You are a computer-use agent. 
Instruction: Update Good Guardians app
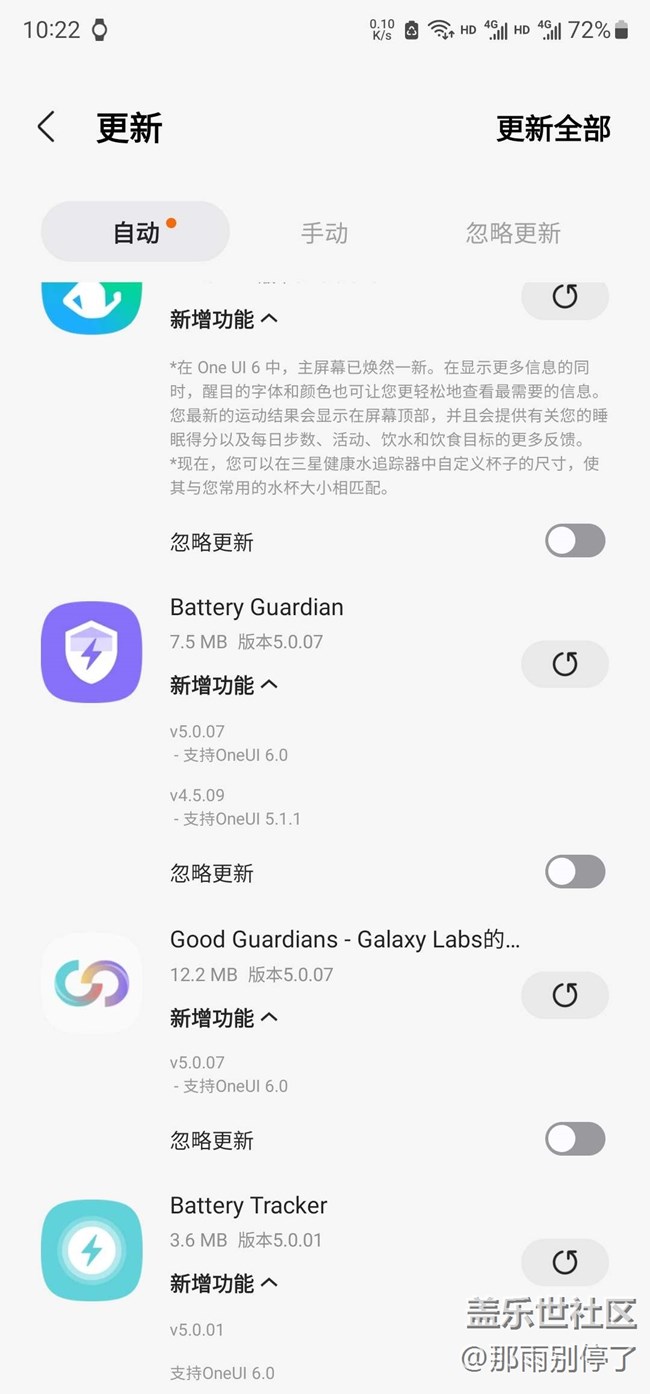(x=565, y=995)
